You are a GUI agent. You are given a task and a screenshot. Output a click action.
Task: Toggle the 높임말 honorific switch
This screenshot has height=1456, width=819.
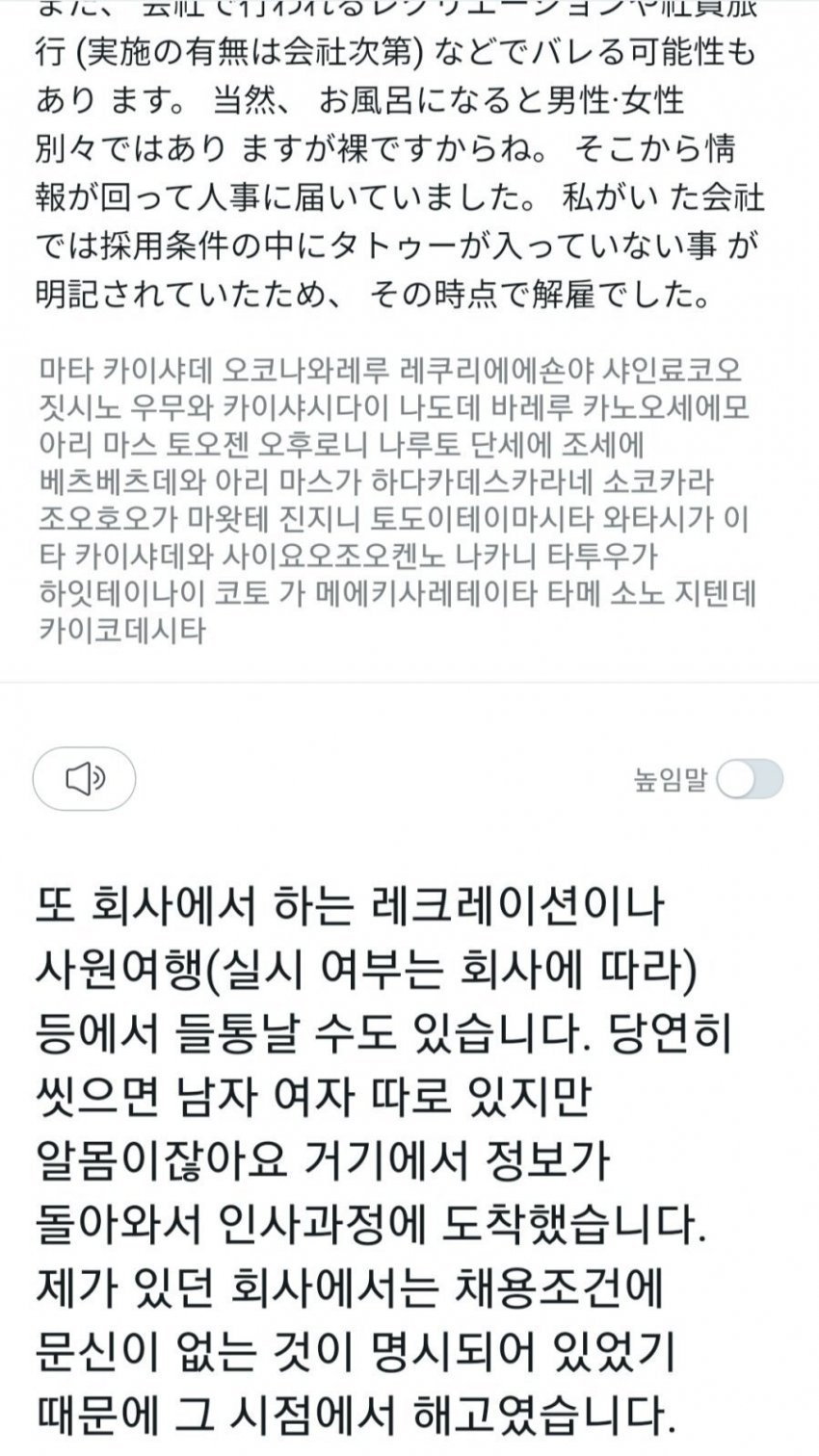(x=751, y=779)
